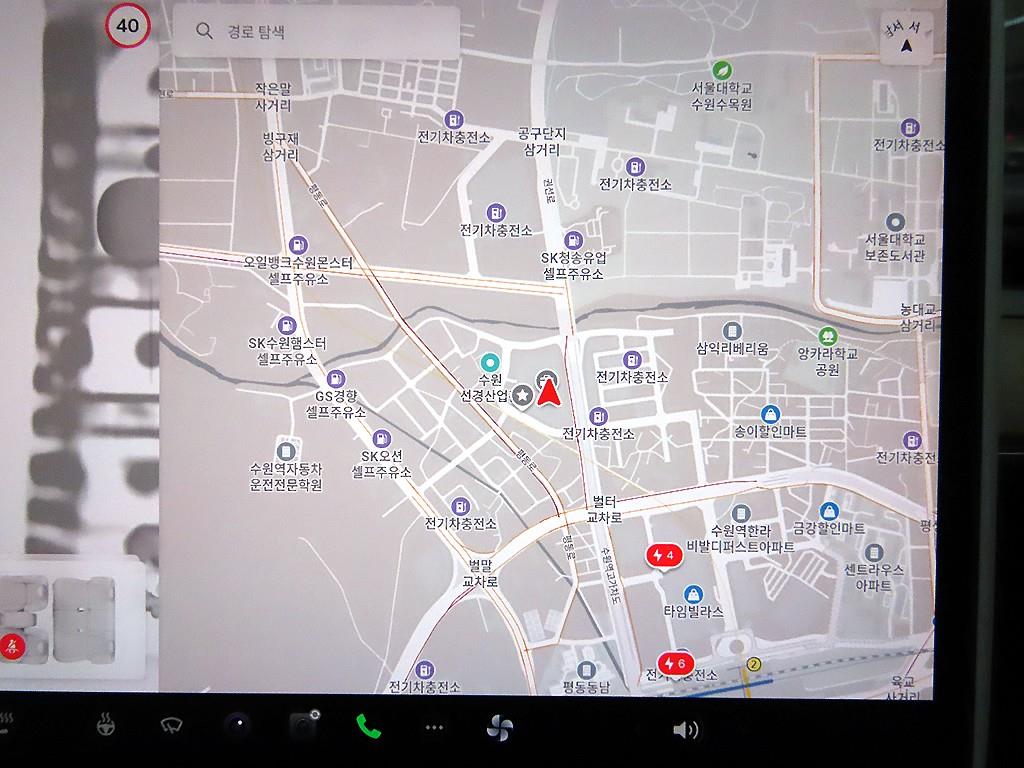
Task: Open the all apps three-dot launcher
Action: (434, 727)
